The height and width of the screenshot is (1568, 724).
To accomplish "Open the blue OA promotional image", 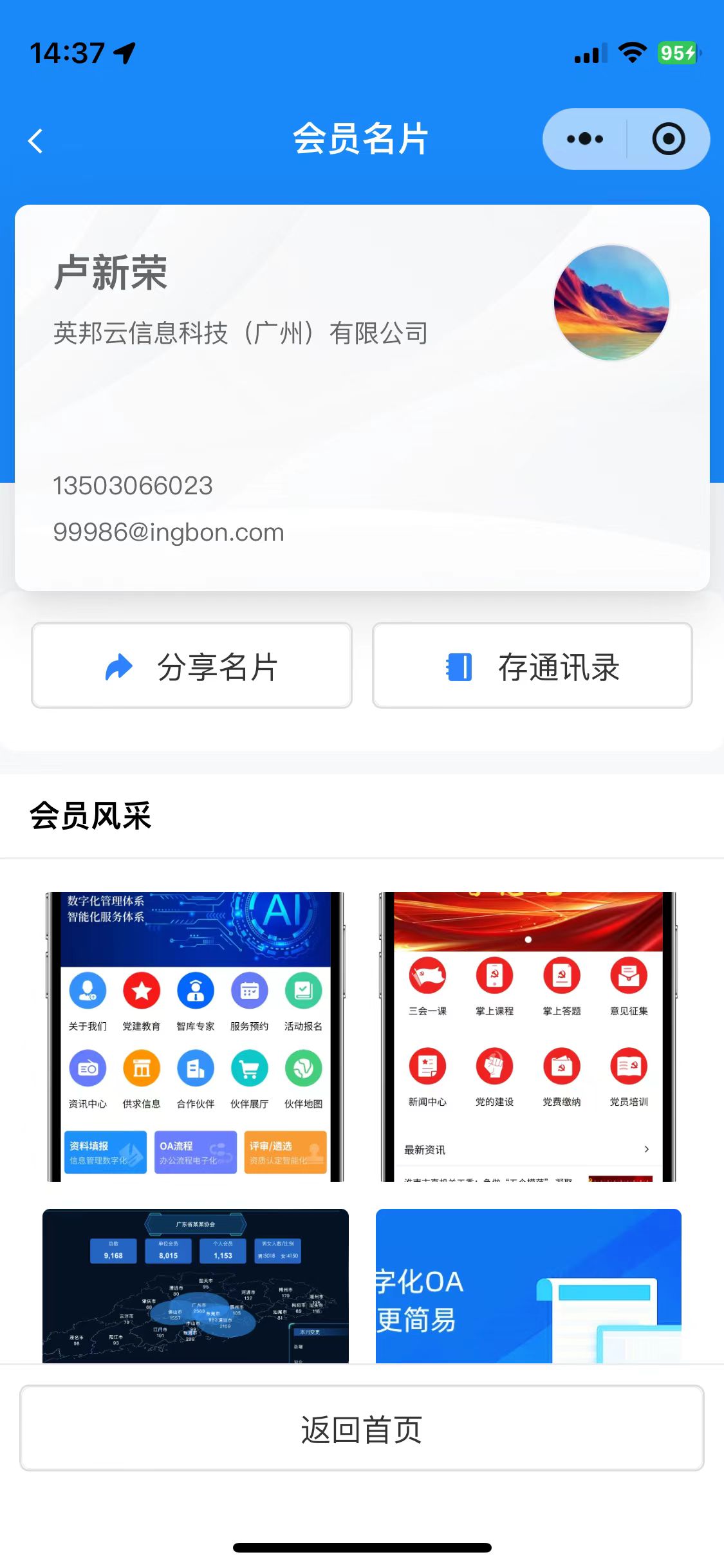I will 528,1285.
